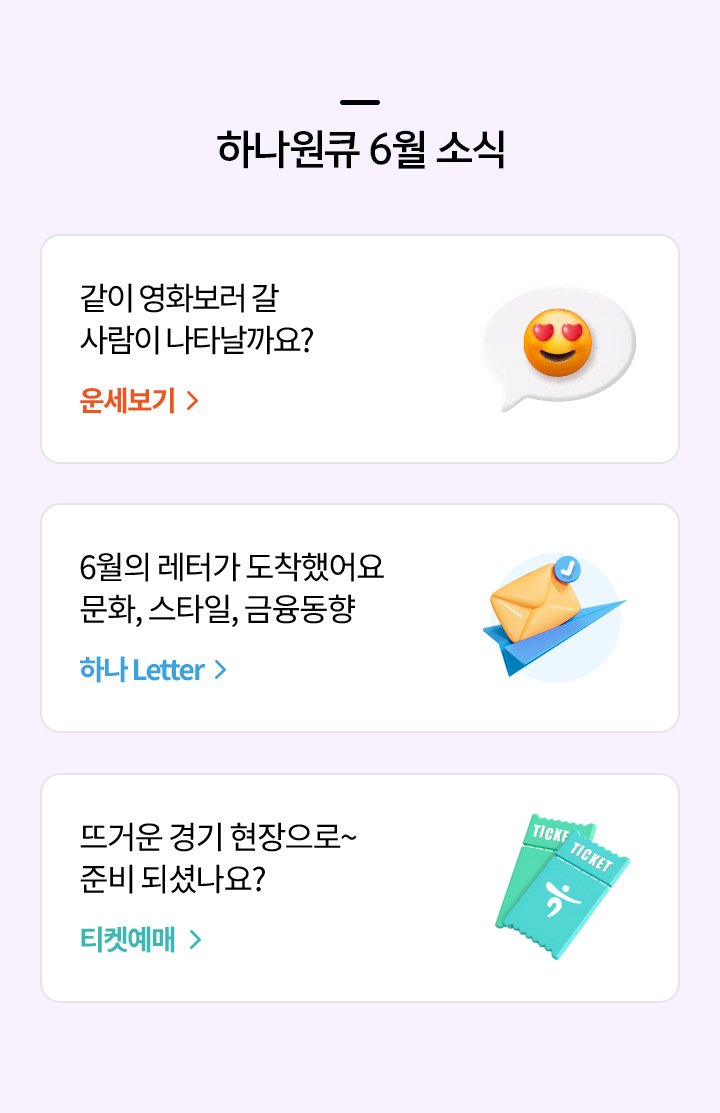Select the movie fortune card
Screen dimensions: 720x1113
coord(360,347)
